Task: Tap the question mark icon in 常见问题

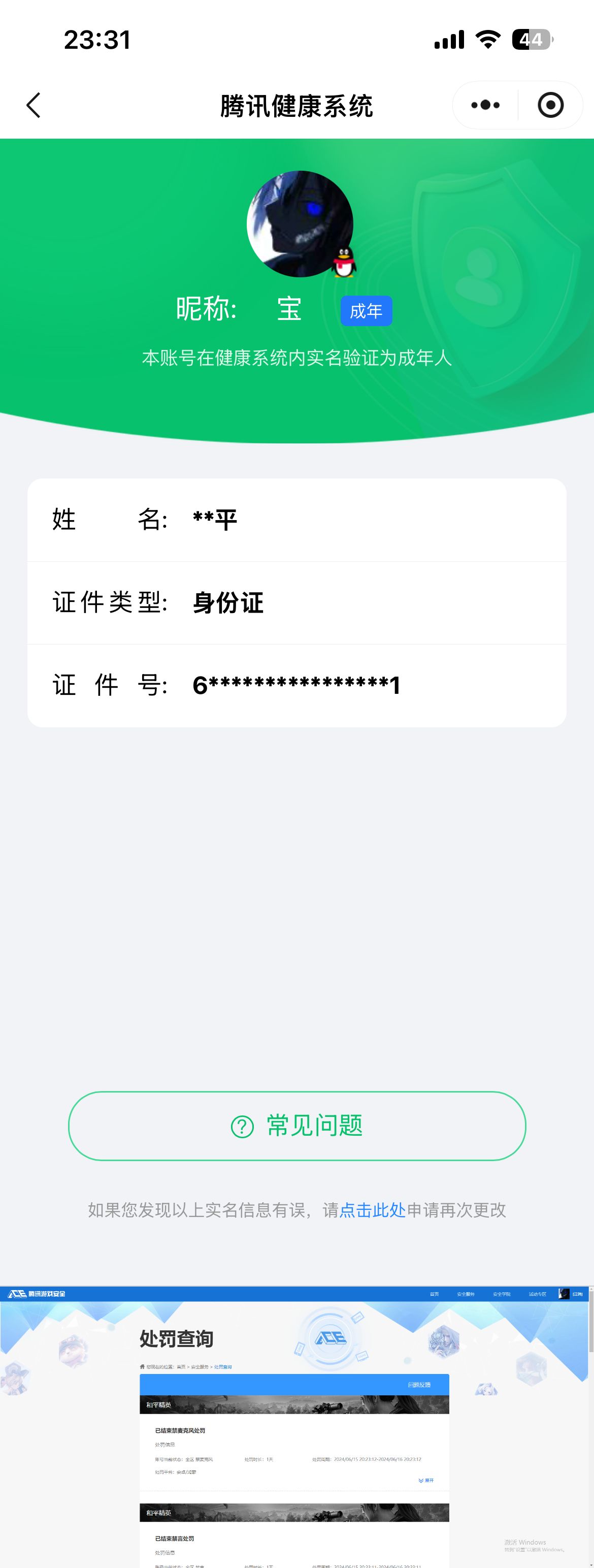Action: pyautogui.click(x=243, y=1126)
